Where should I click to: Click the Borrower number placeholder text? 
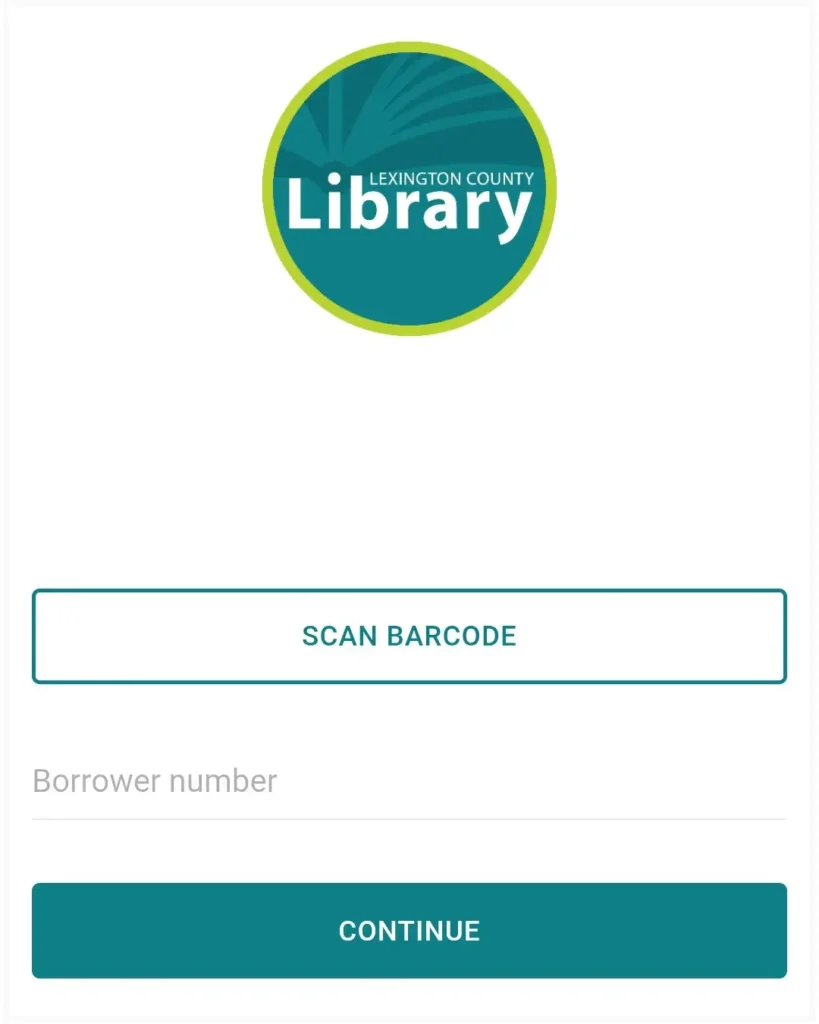(x=154, y=781)
